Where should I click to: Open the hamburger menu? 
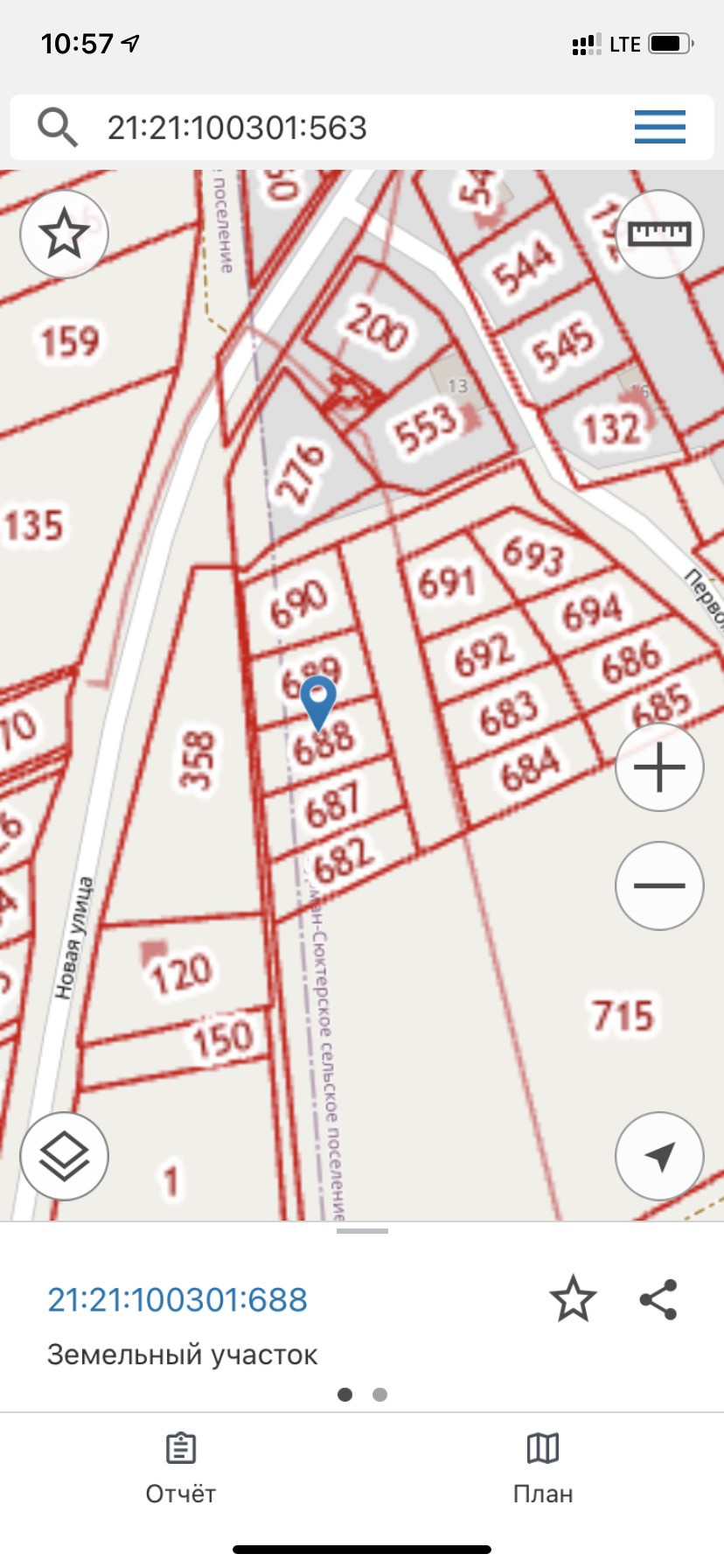point(659,128)
